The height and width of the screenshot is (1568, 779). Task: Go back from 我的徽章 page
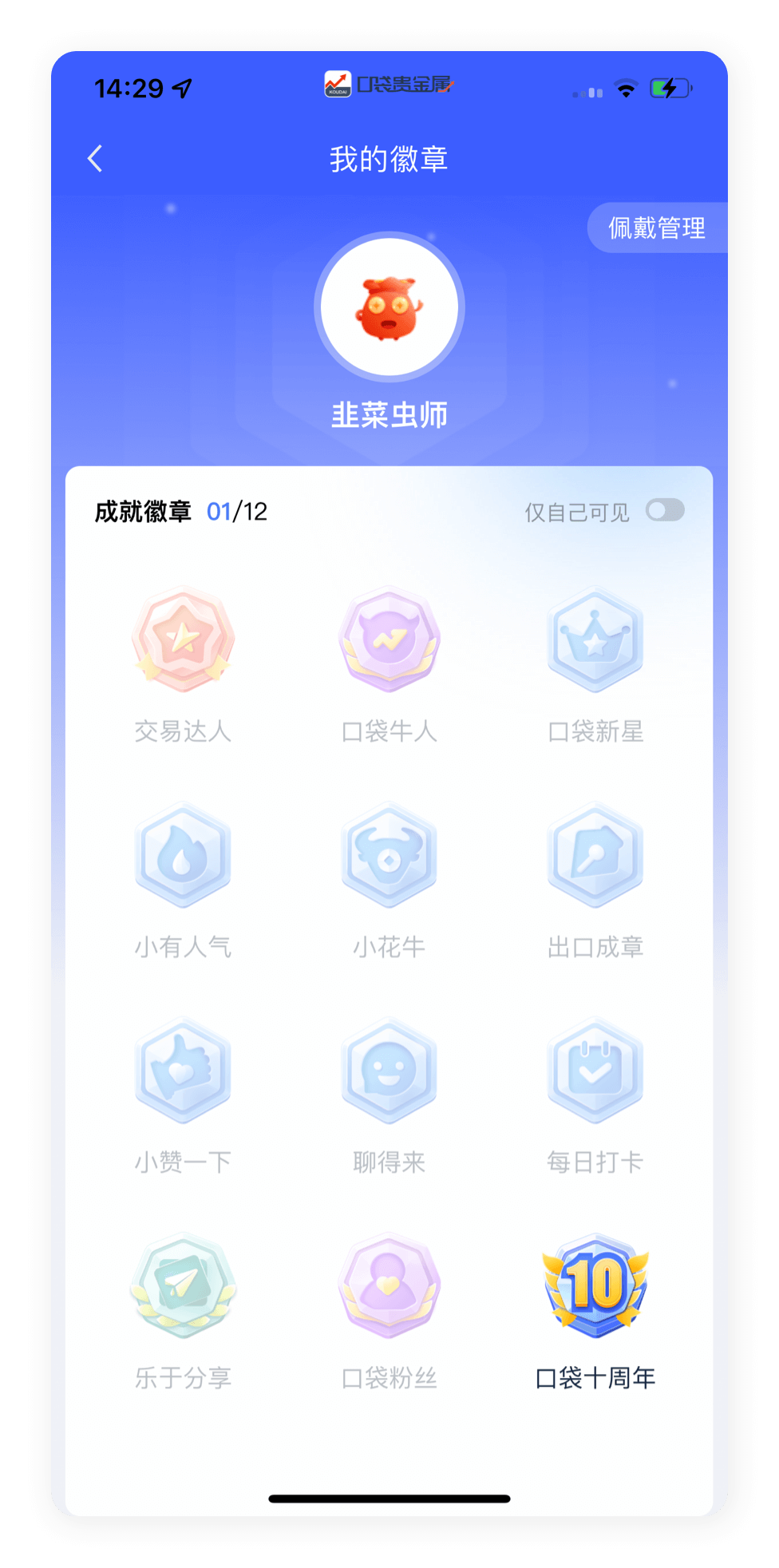[x=95, y=159]
